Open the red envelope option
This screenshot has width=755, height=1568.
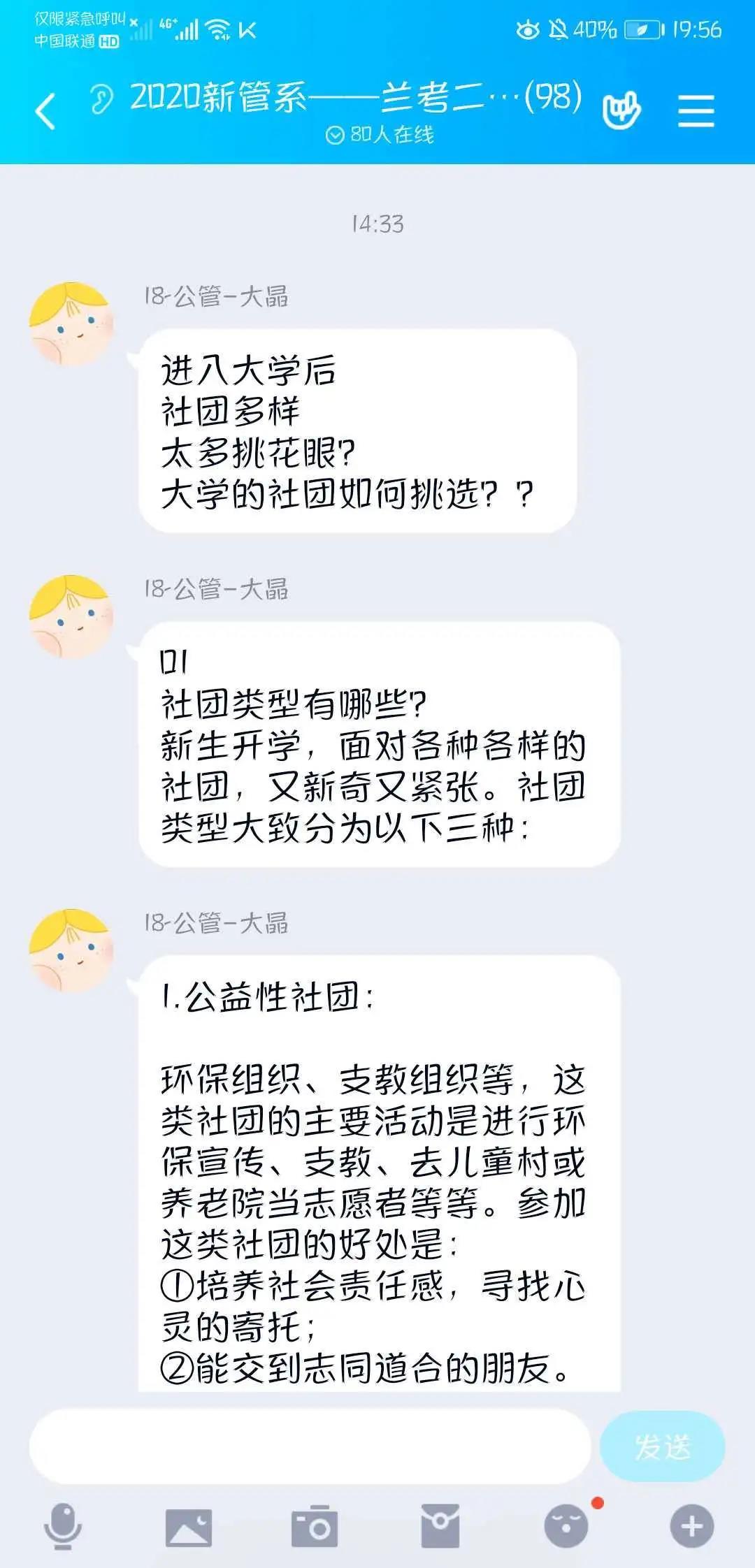[x=440, y=1527]
